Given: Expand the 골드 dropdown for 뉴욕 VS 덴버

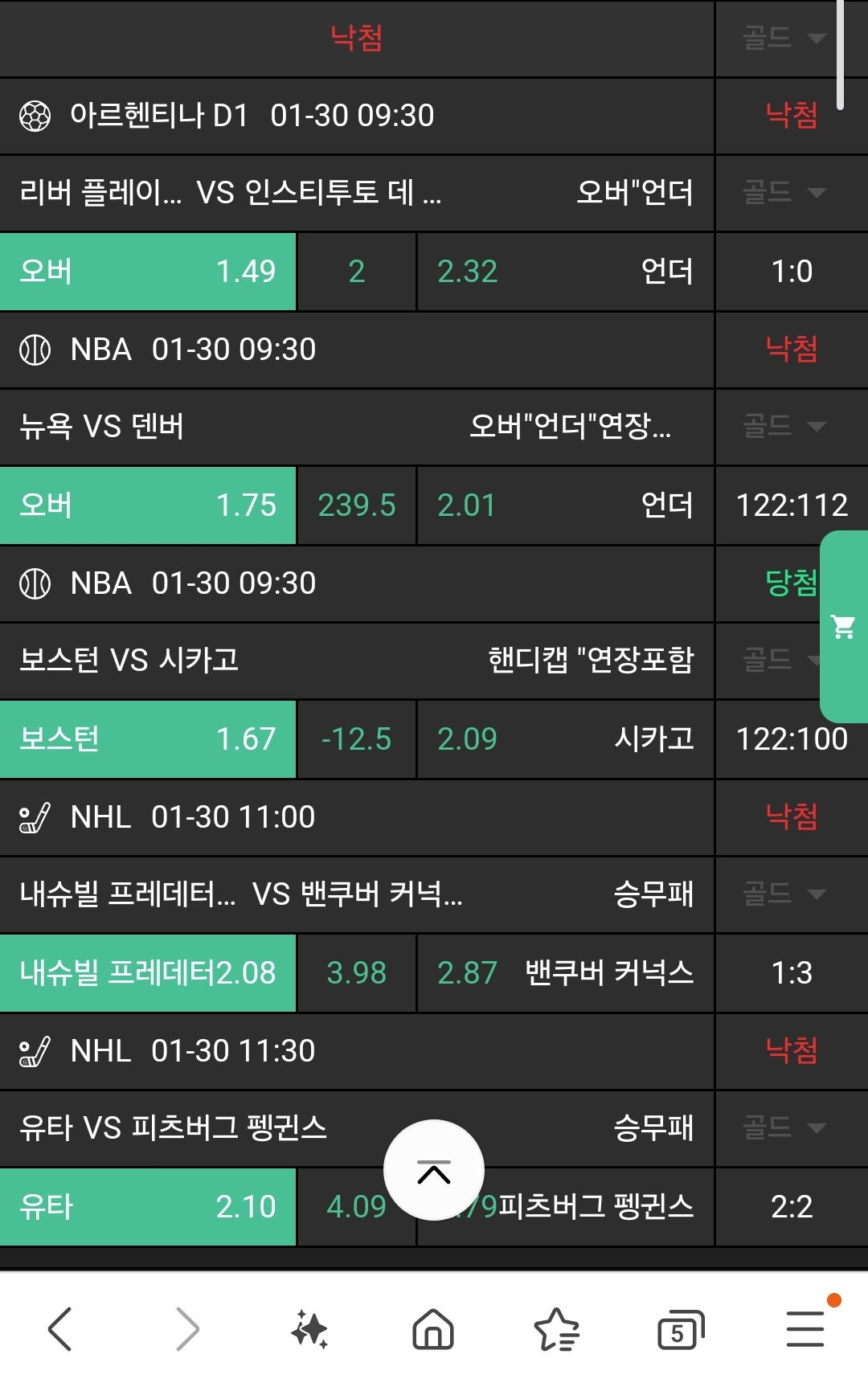Looking at the screenshot, I should click(784, 426).
